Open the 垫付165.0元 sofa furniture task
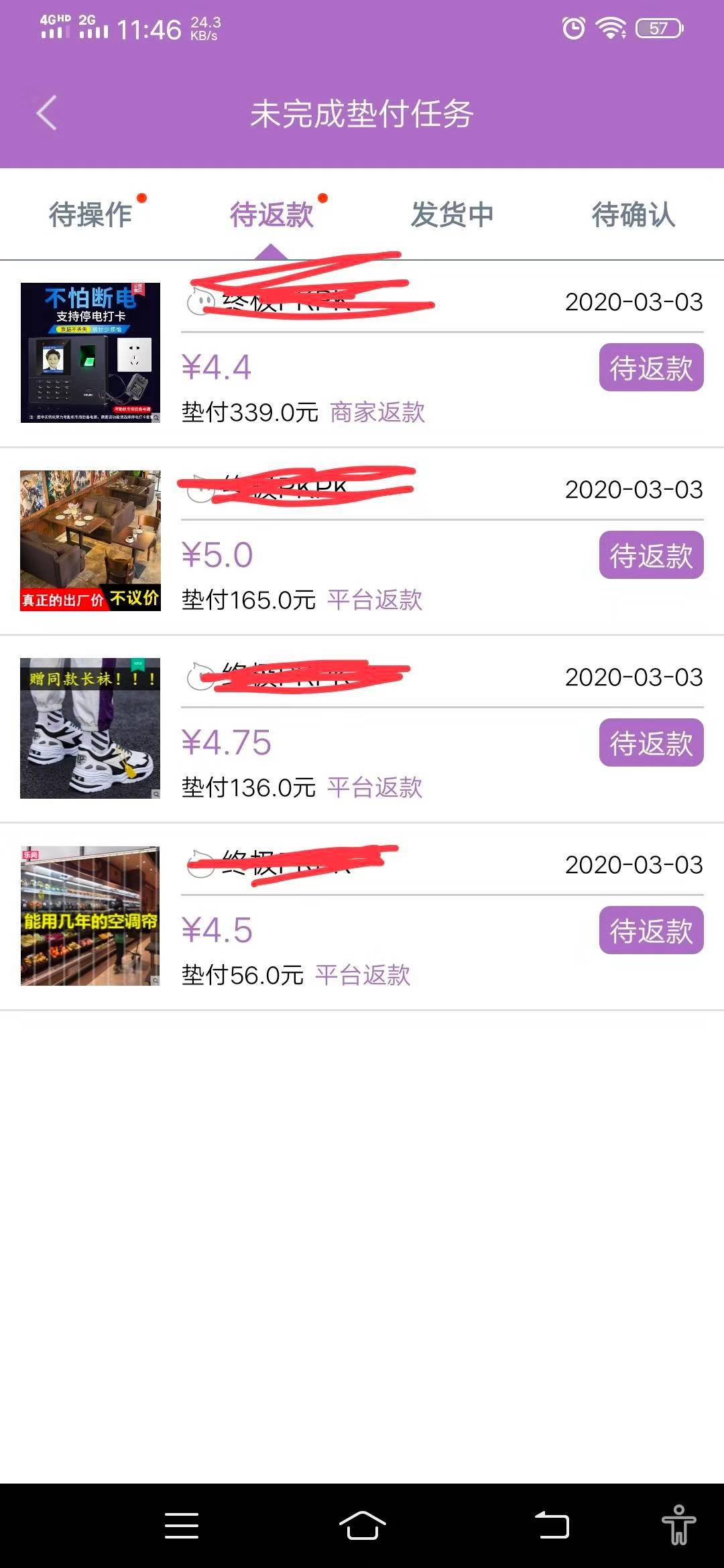Screen dimensions: 724x1568 tap(90, 540)
